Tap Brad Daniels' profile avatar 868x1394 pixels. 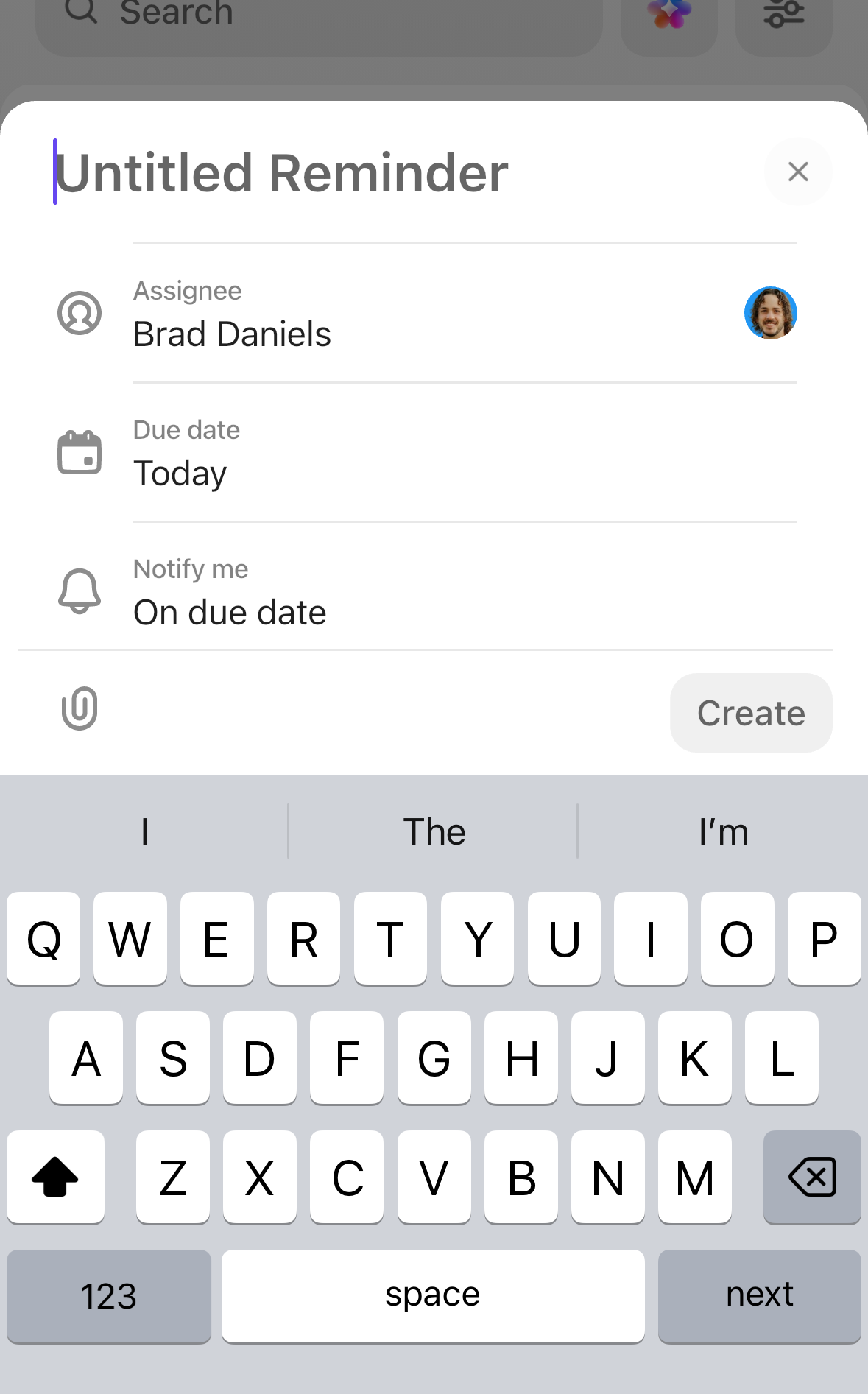771,313
